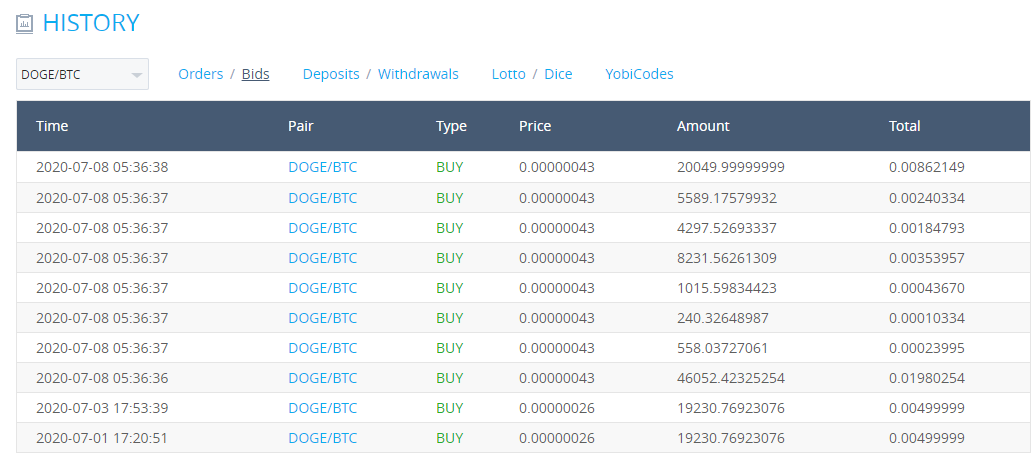Open DOGE/BTC link in the 2020-07-03 row
Image resolution: width=1034 pixels, height=470 pixels.
click(x=322, y=408)
